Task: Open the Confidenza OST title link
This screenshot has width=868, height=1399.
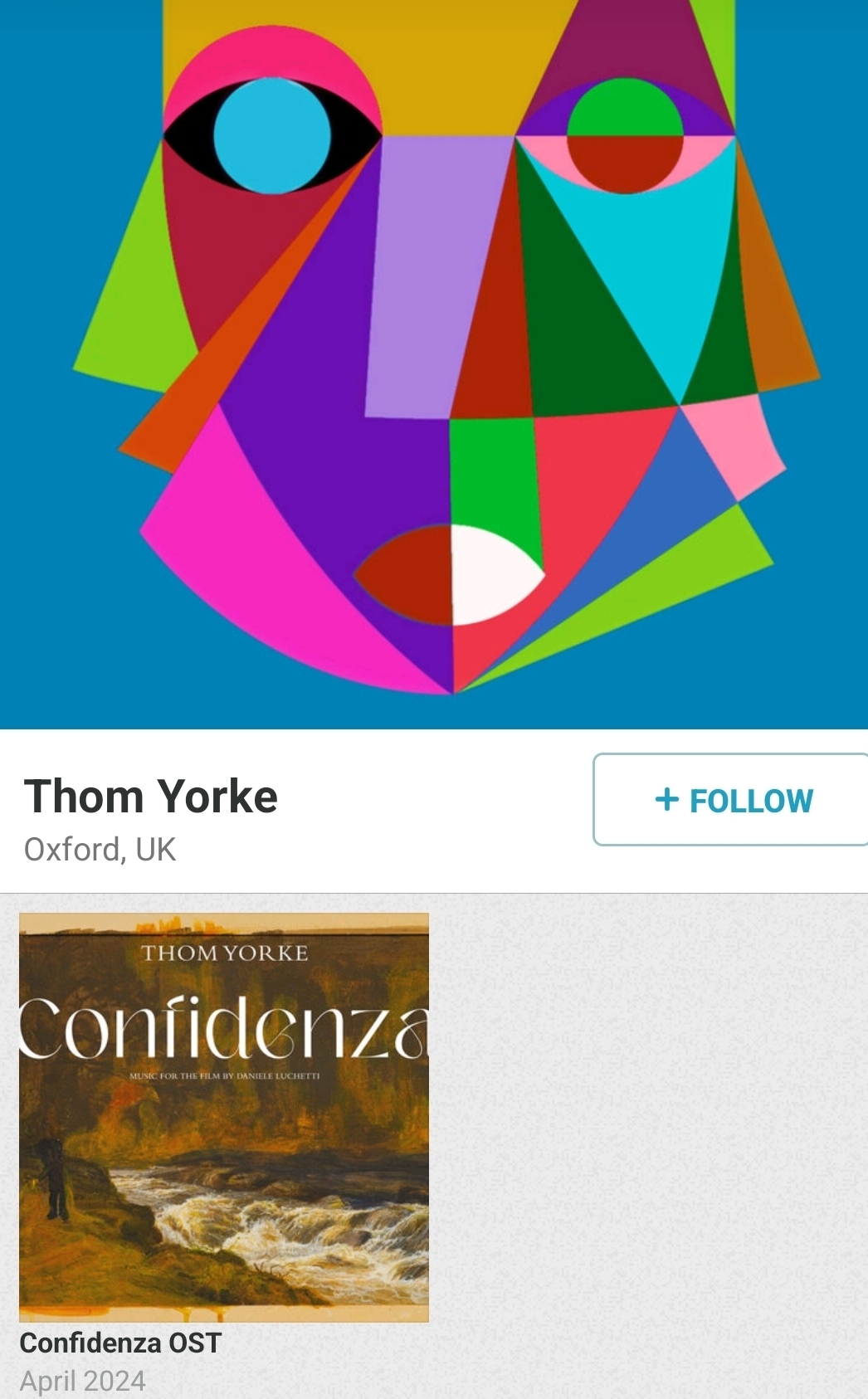Action: 121,1343
